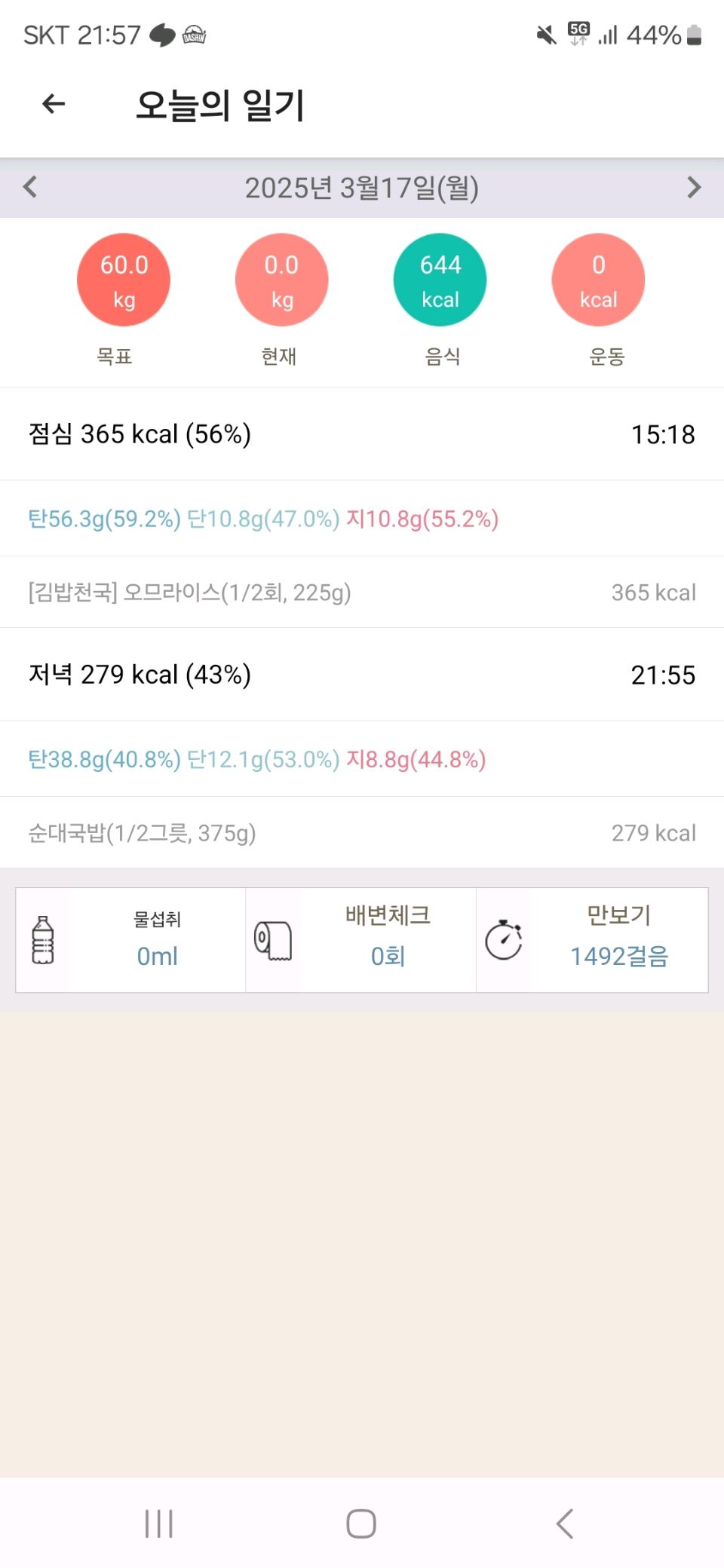Open the 배변체크 tile
The height and width of the screenshot is (1568, 724).
click(361, 940)
